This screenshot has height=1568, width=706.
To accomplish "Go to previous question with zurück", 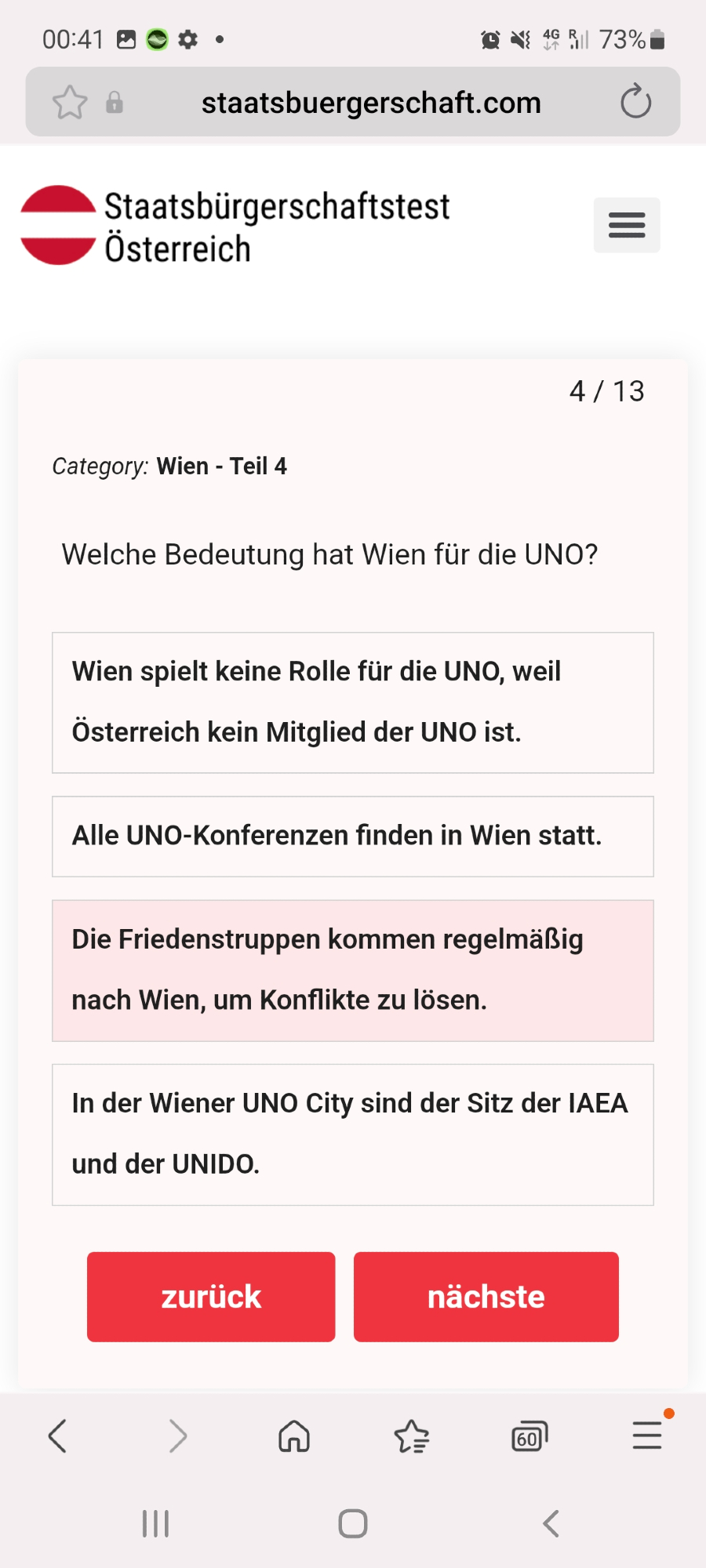I will (211, 1297).
